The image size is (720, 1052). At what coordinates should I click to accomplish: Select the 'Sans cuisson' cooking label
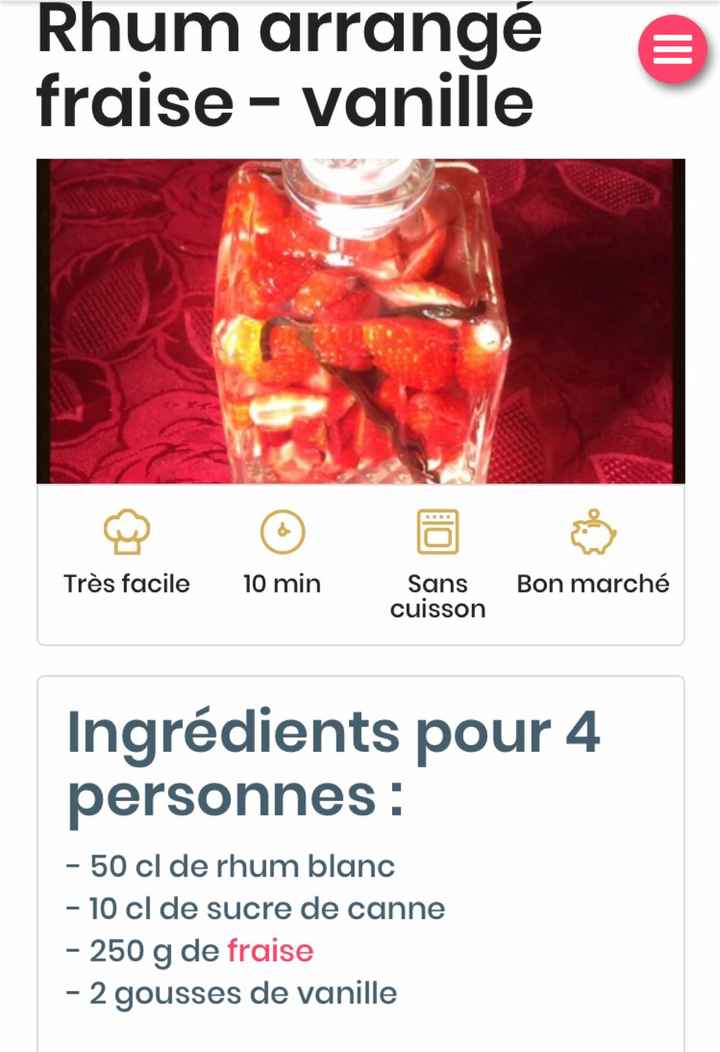pos(437,594)
